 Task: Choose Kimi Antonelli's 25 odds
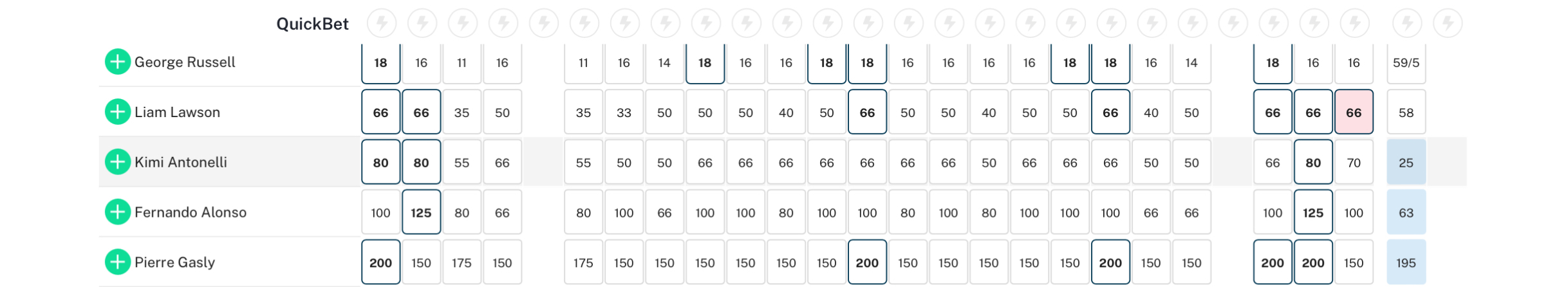(x=1406, y=163)
